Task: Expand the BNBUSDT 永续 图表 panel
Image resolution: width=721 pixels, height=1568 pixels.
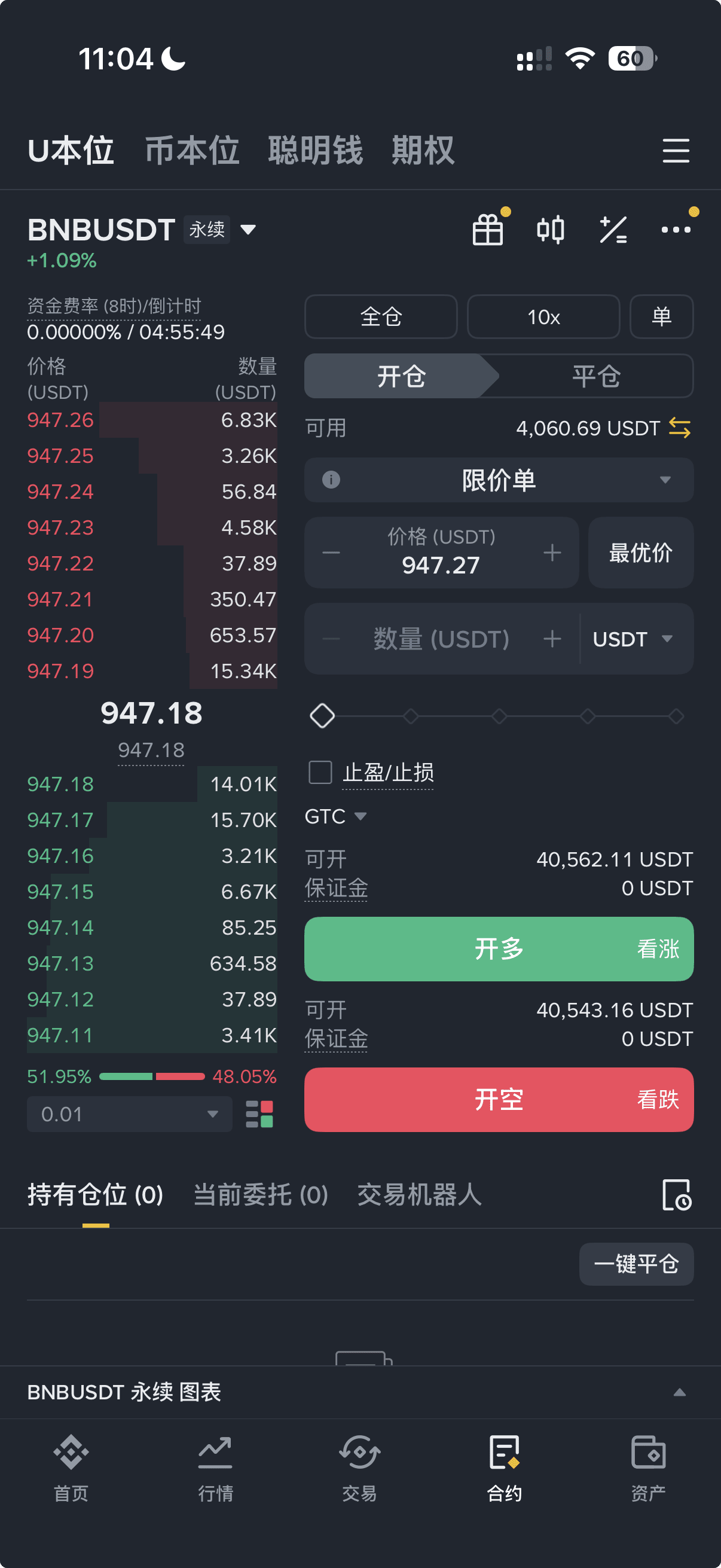Action: 679,1392
